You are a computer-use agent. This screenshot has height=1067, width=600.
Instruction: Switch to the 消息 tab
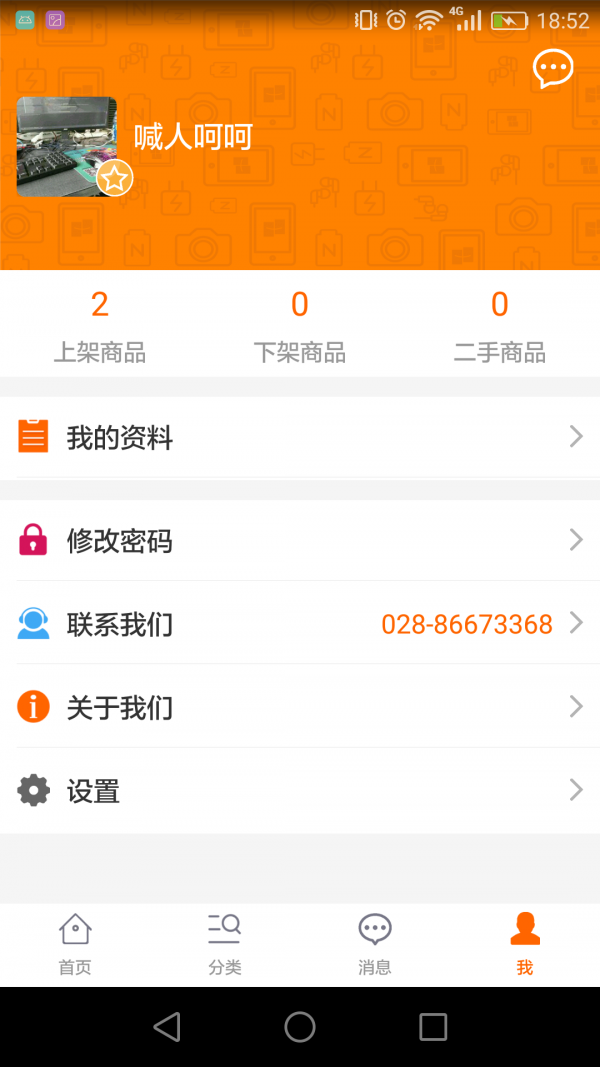[375, 945]
